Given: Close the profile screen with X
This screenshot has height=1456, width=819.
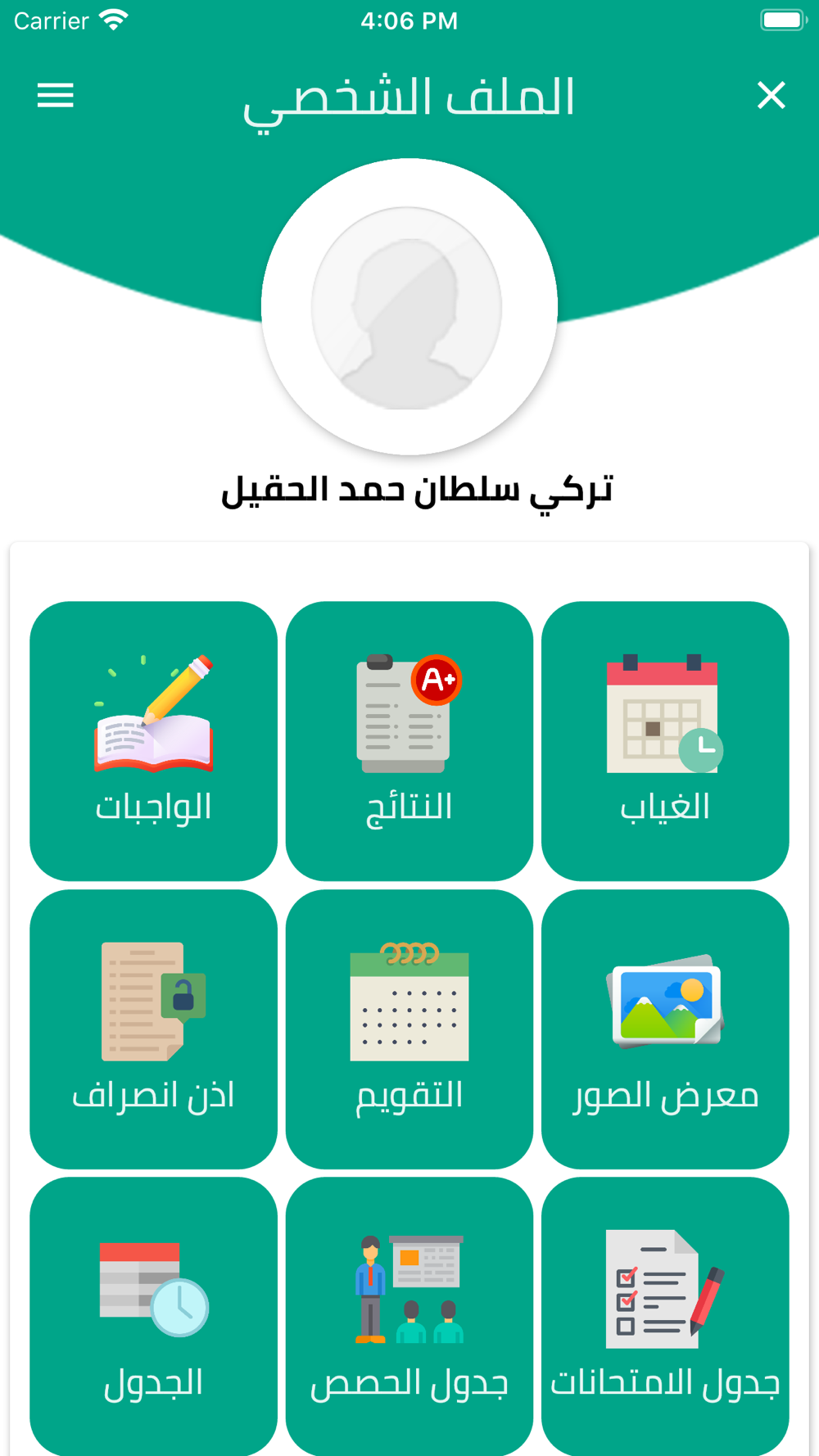Looking at the screenshot, I should click(771, 96).
